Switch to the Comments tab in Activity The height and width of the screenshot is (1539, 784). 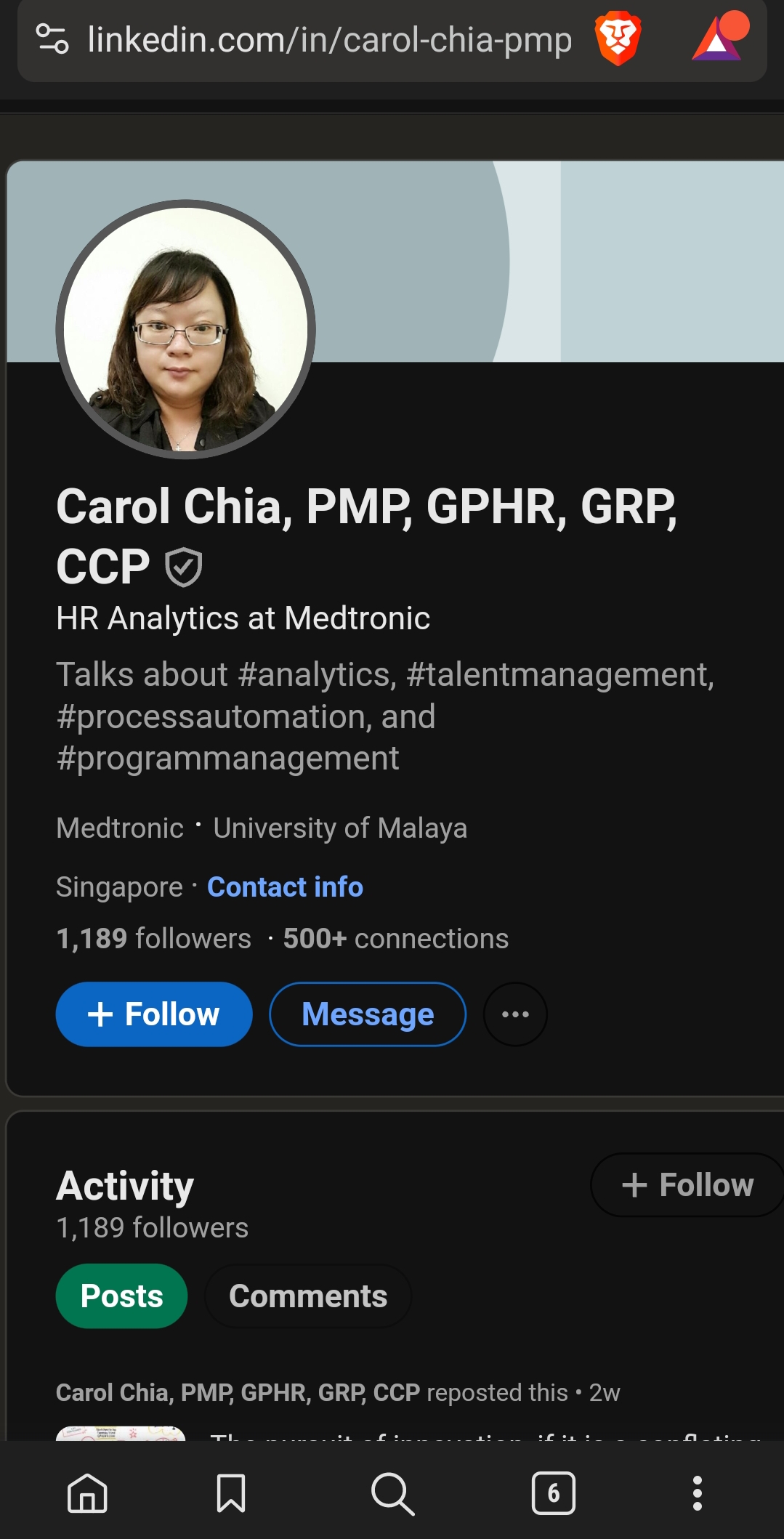click(308, 1296)
